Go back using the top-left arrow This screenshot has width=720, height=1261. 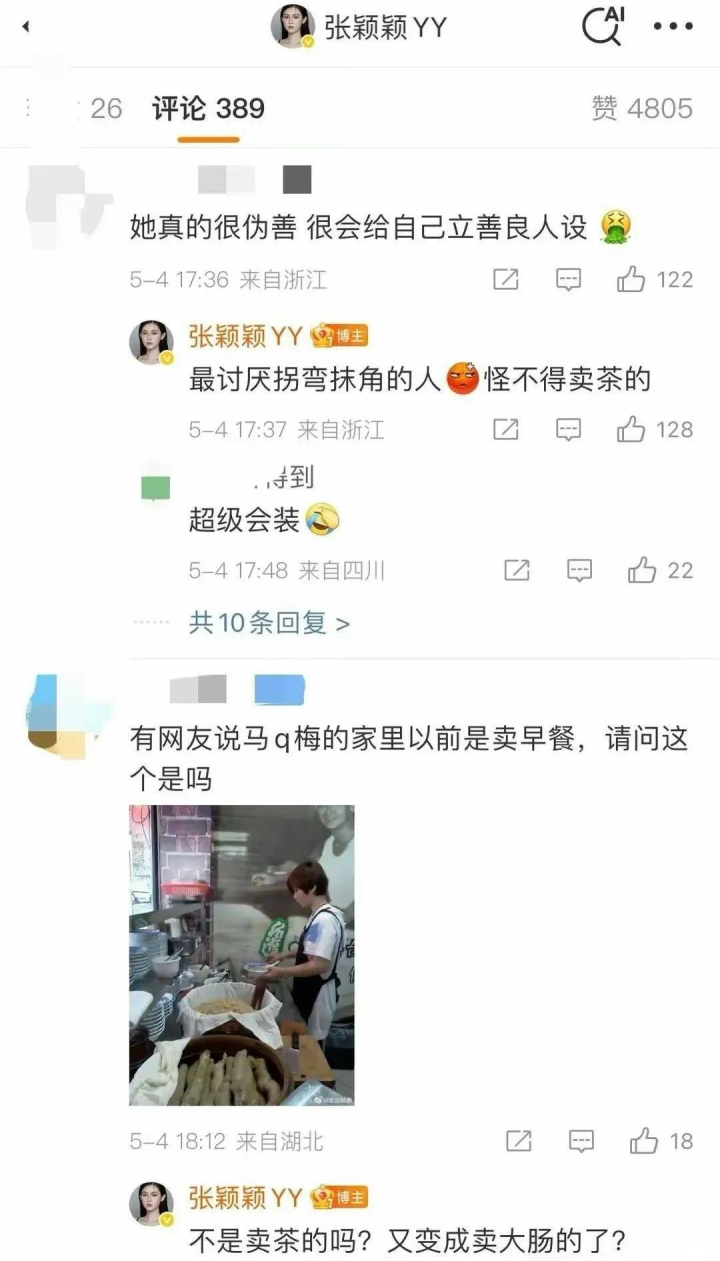coord(25,27)
